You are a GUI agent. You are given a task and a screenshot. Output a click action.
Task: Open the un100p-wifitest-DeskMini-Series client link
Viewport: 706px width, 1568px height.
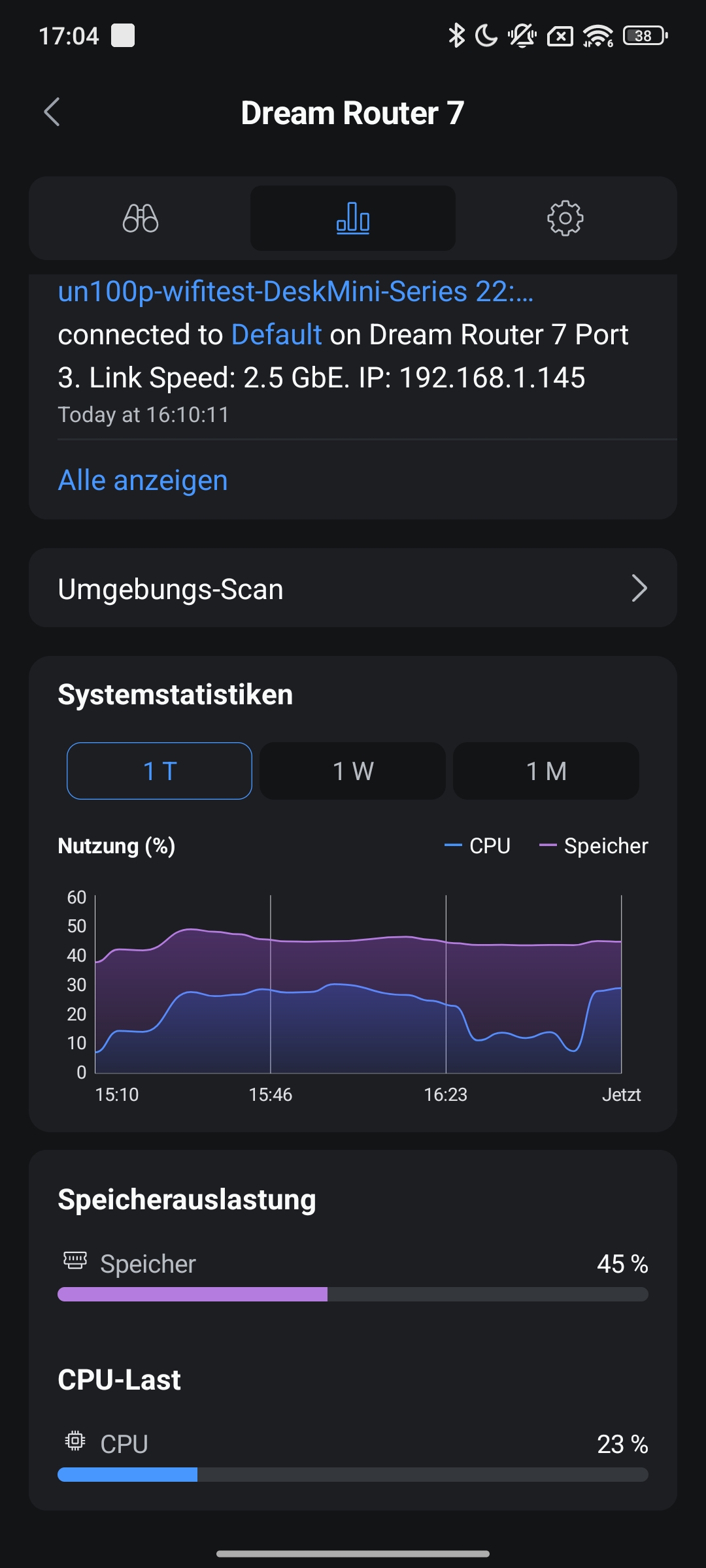point(295,291)
